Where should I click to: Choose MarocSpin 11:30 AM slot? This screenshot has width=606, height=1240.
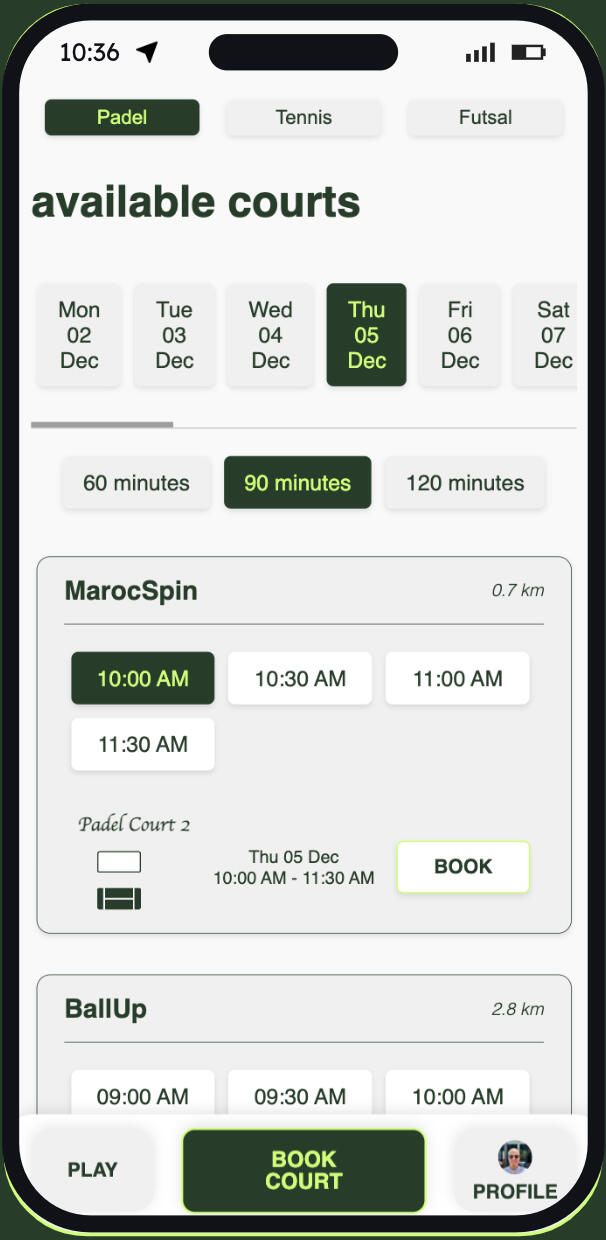143,745
